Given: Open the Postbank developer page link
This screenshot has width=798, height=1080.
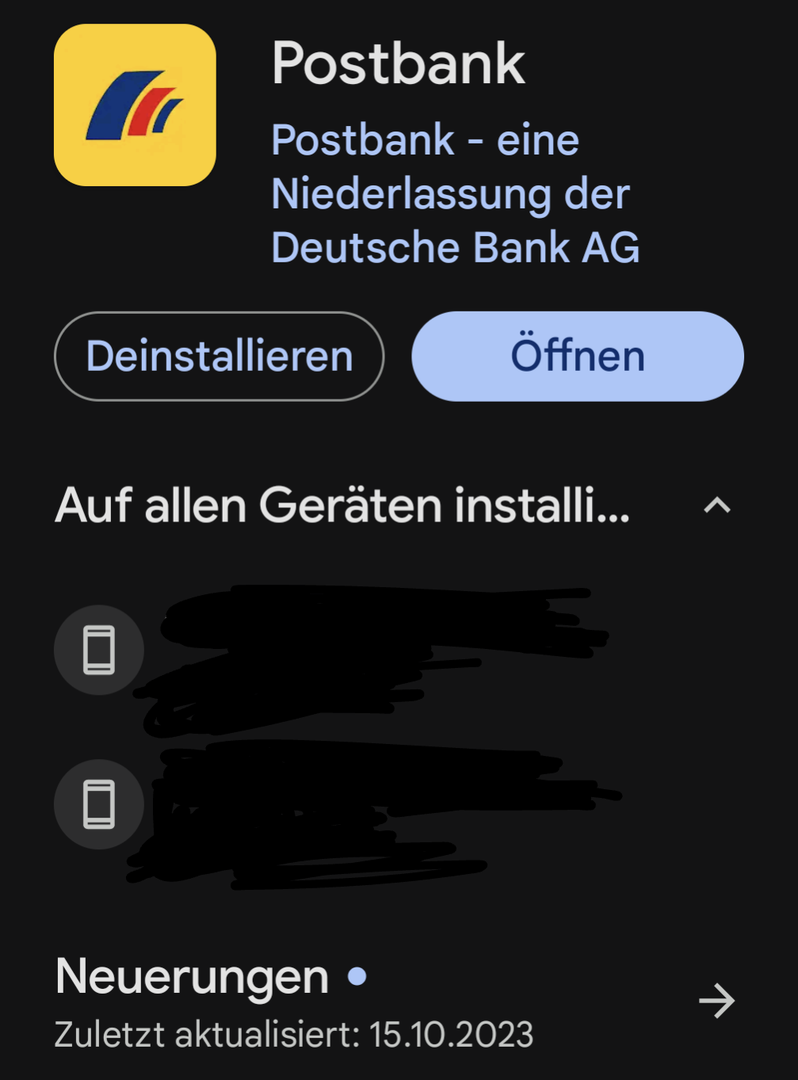Looking at the screenshot, I should pos(455,194).
